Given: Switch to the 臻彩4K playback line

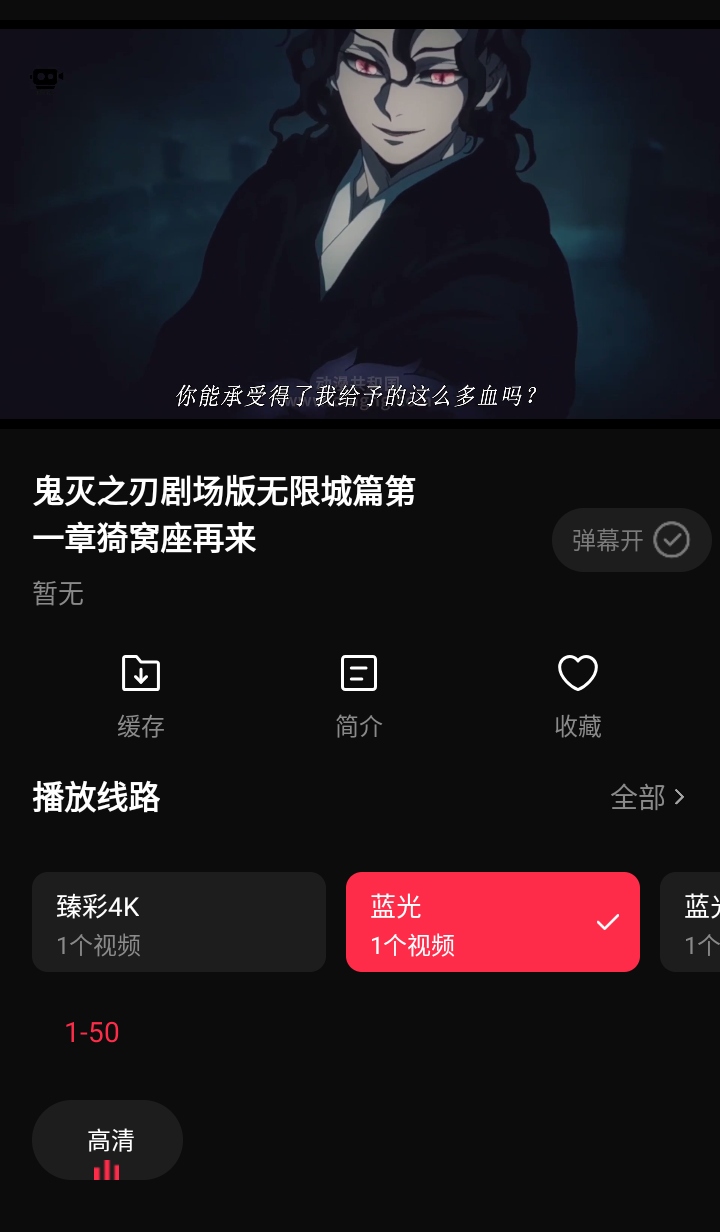Looking at the screenshot, I should pyautogui.click(x=179, y=922).
